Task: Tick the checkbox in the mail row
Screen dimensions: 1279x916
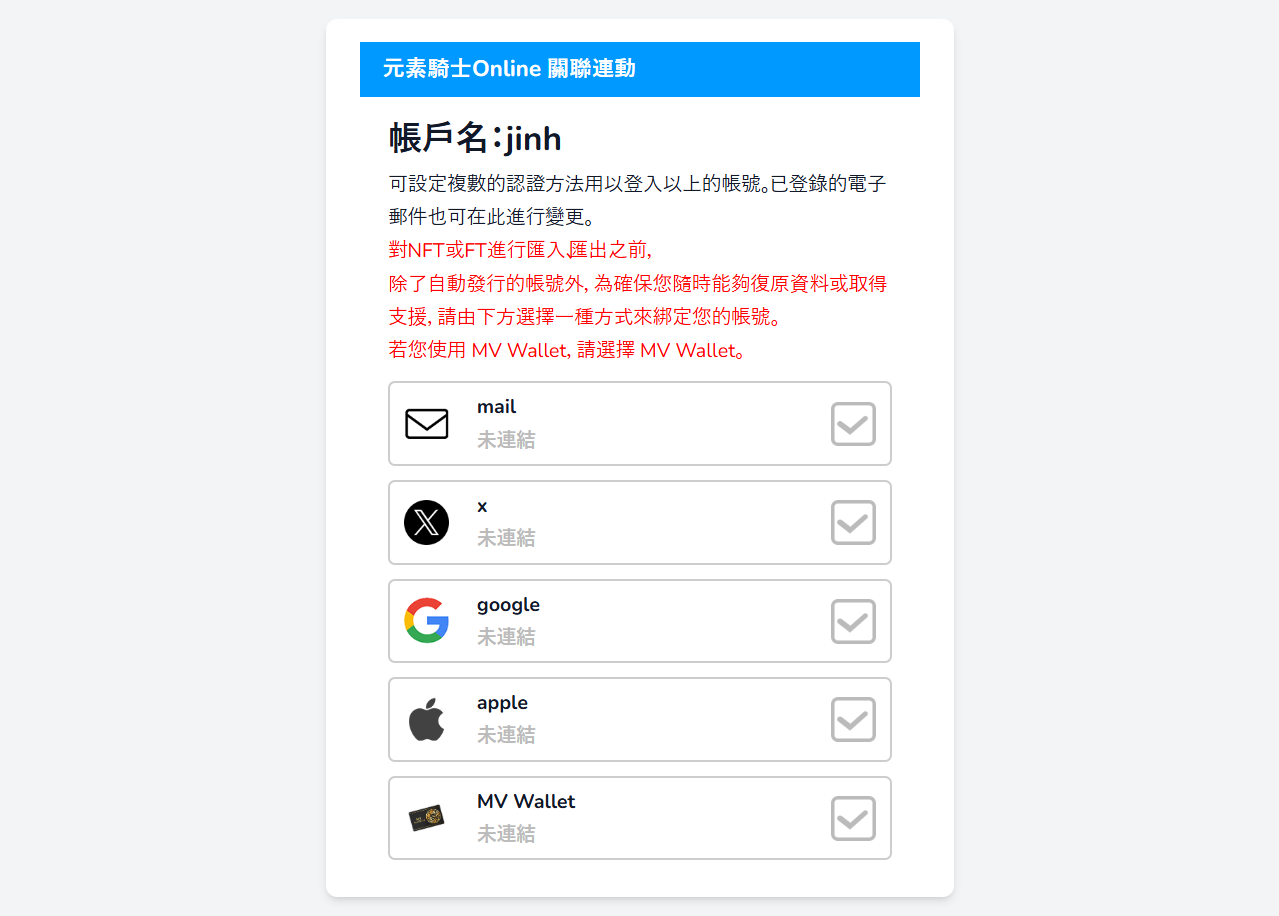Action: (x=853, y=424)
